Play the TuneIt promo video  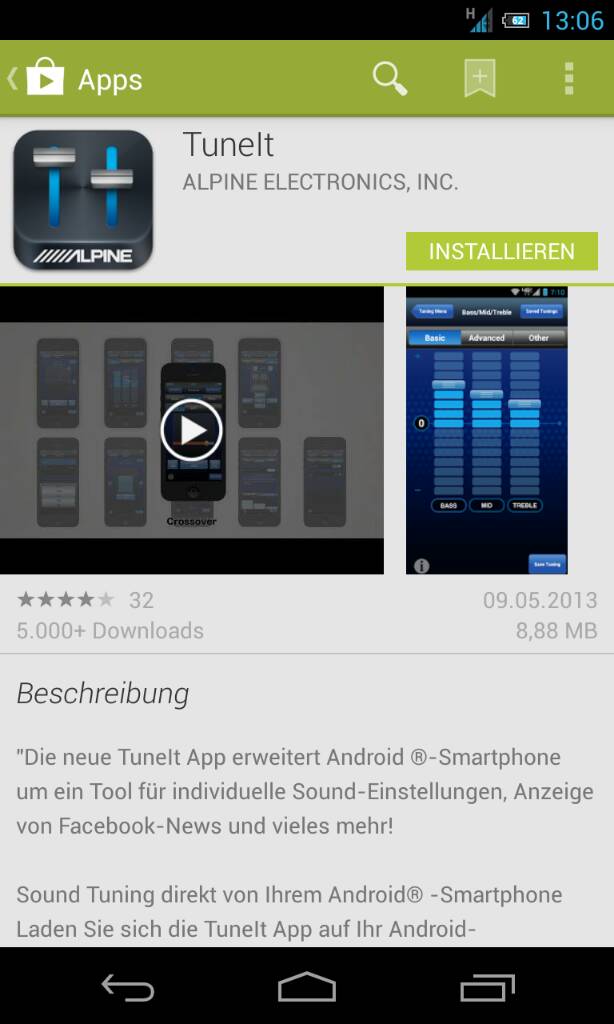point(191,430)
